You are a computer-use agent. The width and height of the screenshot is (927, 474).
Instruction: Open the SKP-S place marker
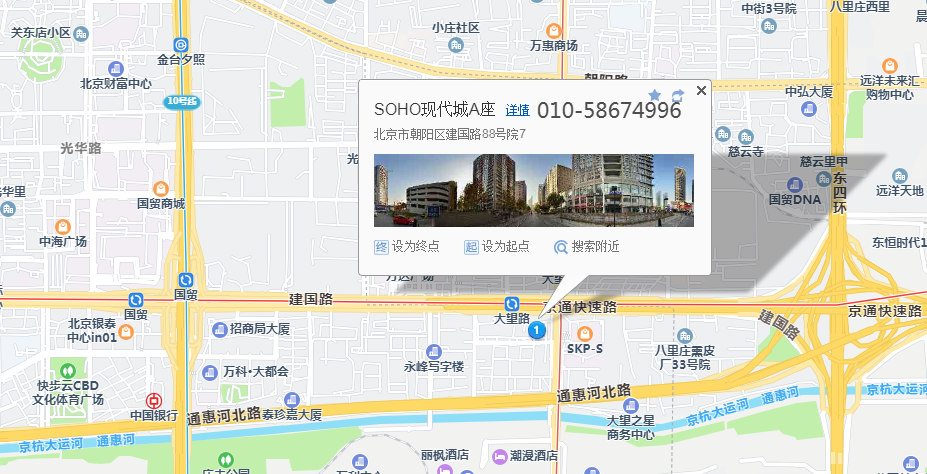(x=585, y=333)
